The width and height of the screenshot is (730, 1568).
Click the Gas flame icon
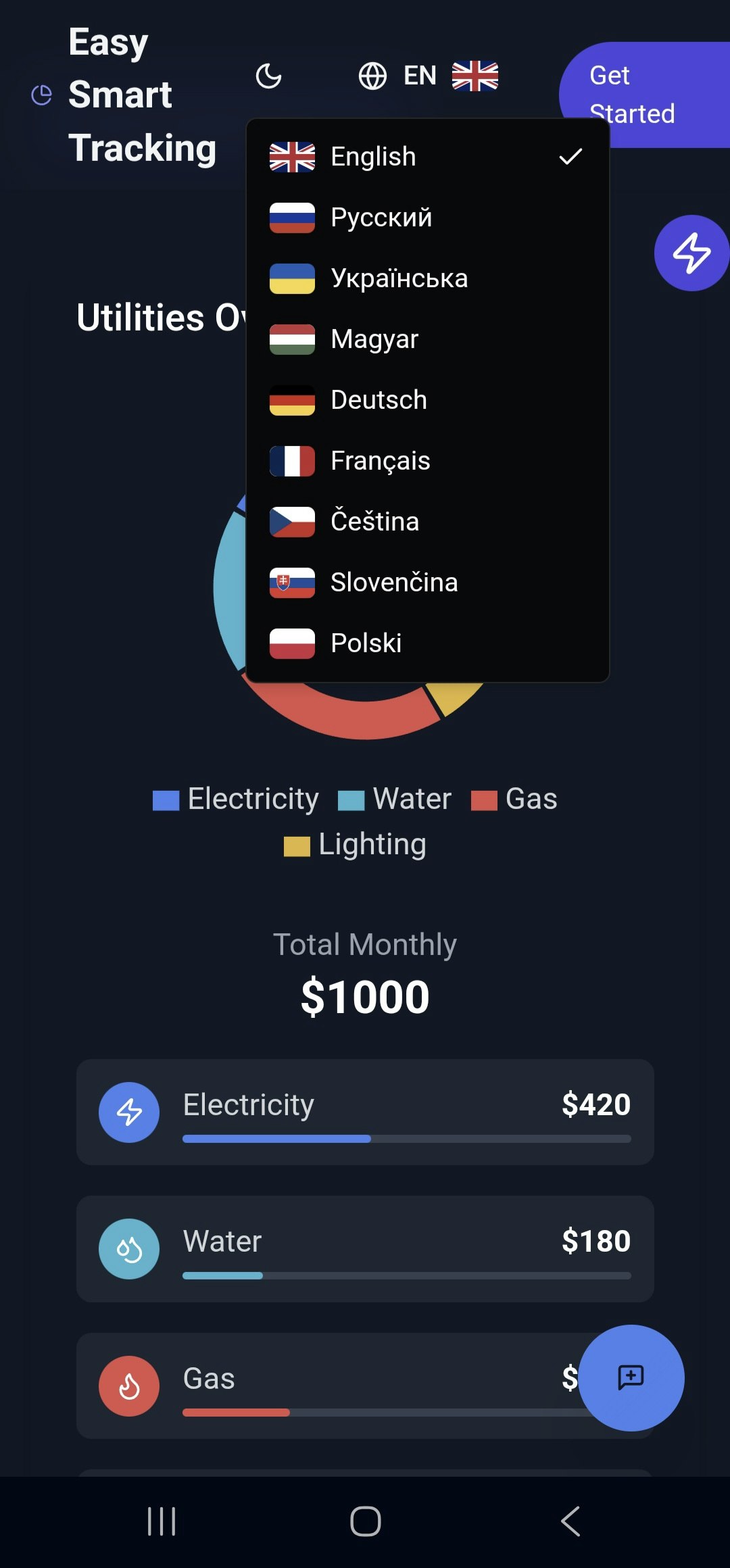[129, 1385]
